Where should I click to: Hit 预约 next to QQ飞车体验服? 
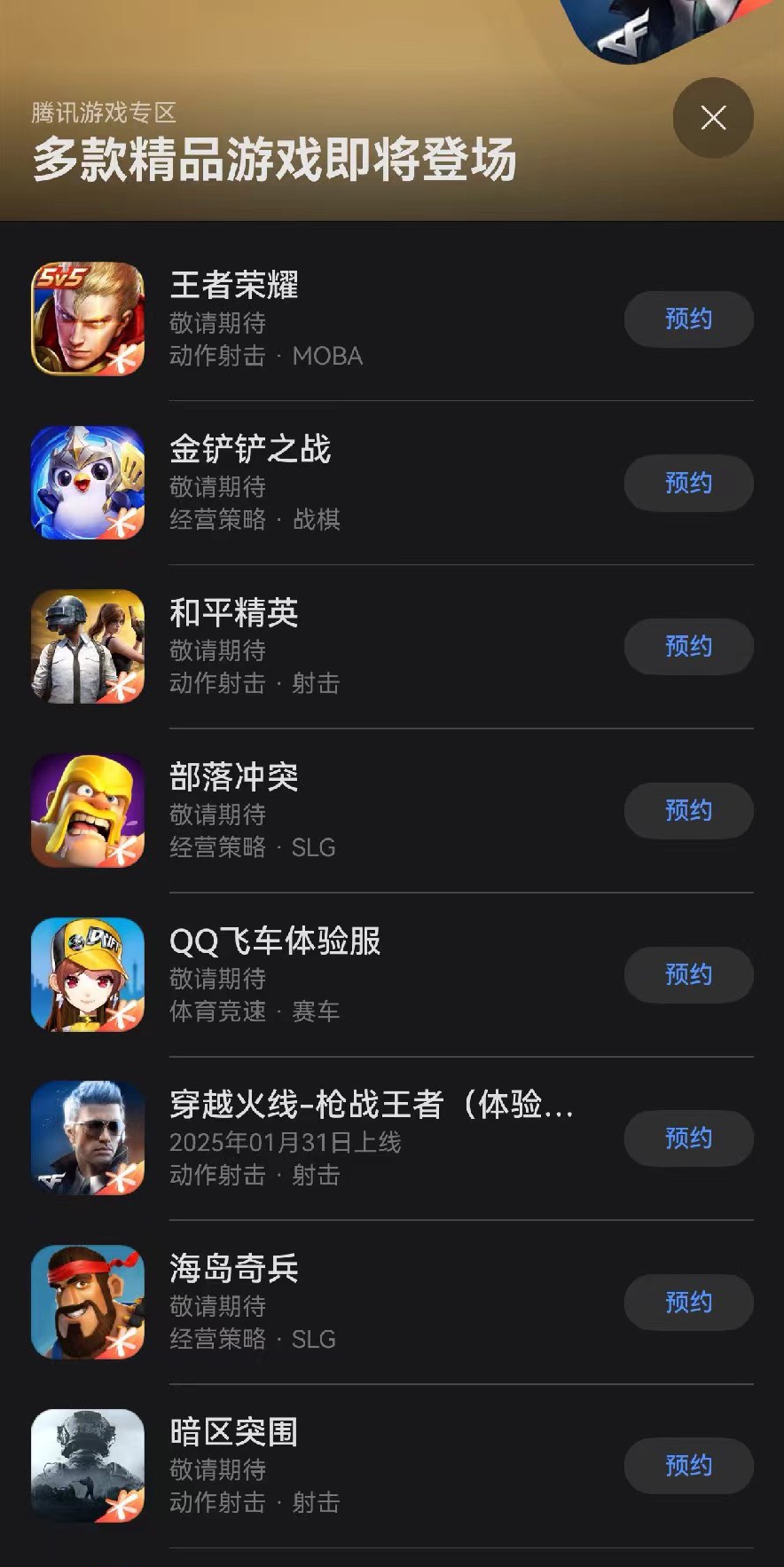coord(688,975)
